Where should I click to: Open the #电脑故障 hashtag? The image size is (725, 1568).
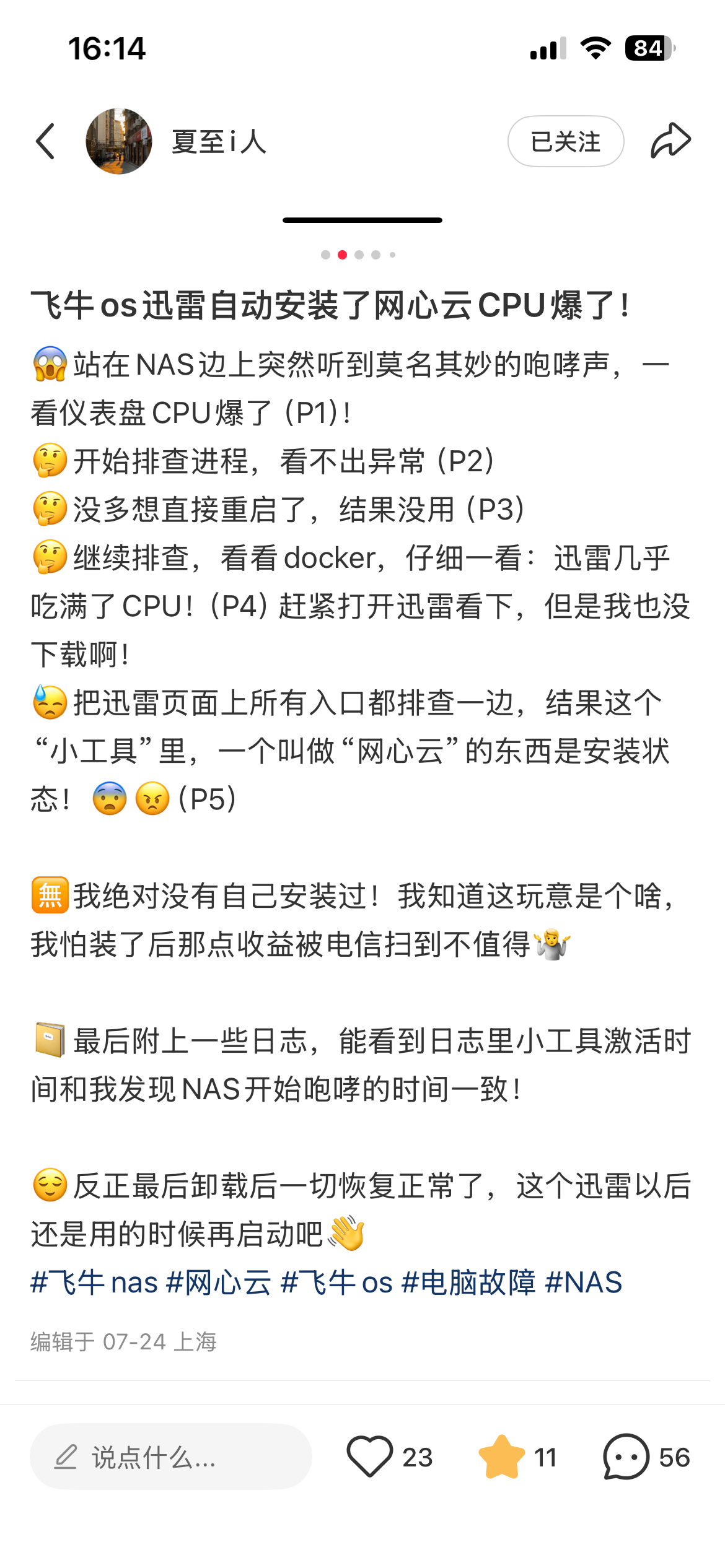(468, 1282)
